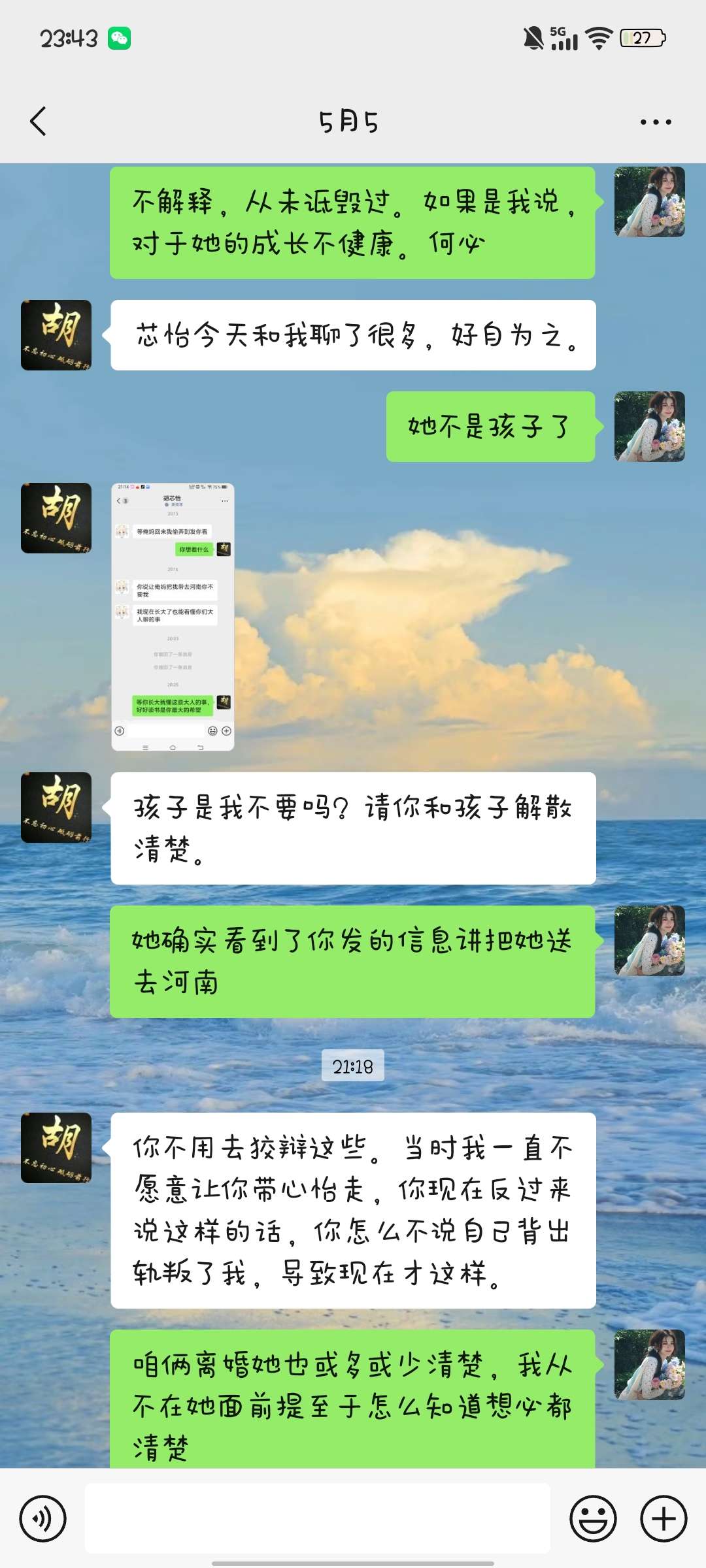706x1568 pixels.
Task: Switch to voice message input
Action: [x=43, y=1519]
